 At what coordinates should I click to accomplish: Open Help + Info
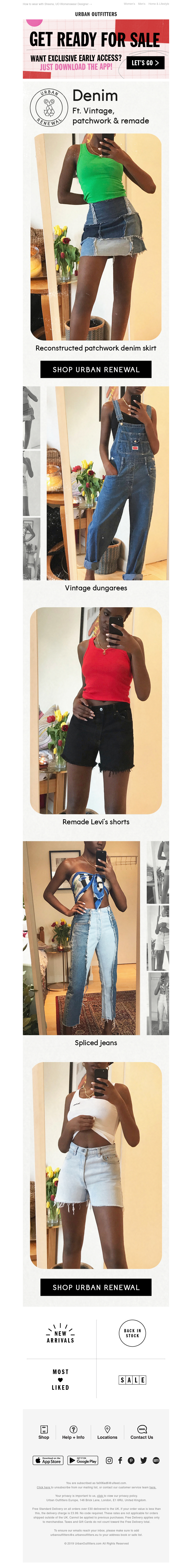[73, 1432]
